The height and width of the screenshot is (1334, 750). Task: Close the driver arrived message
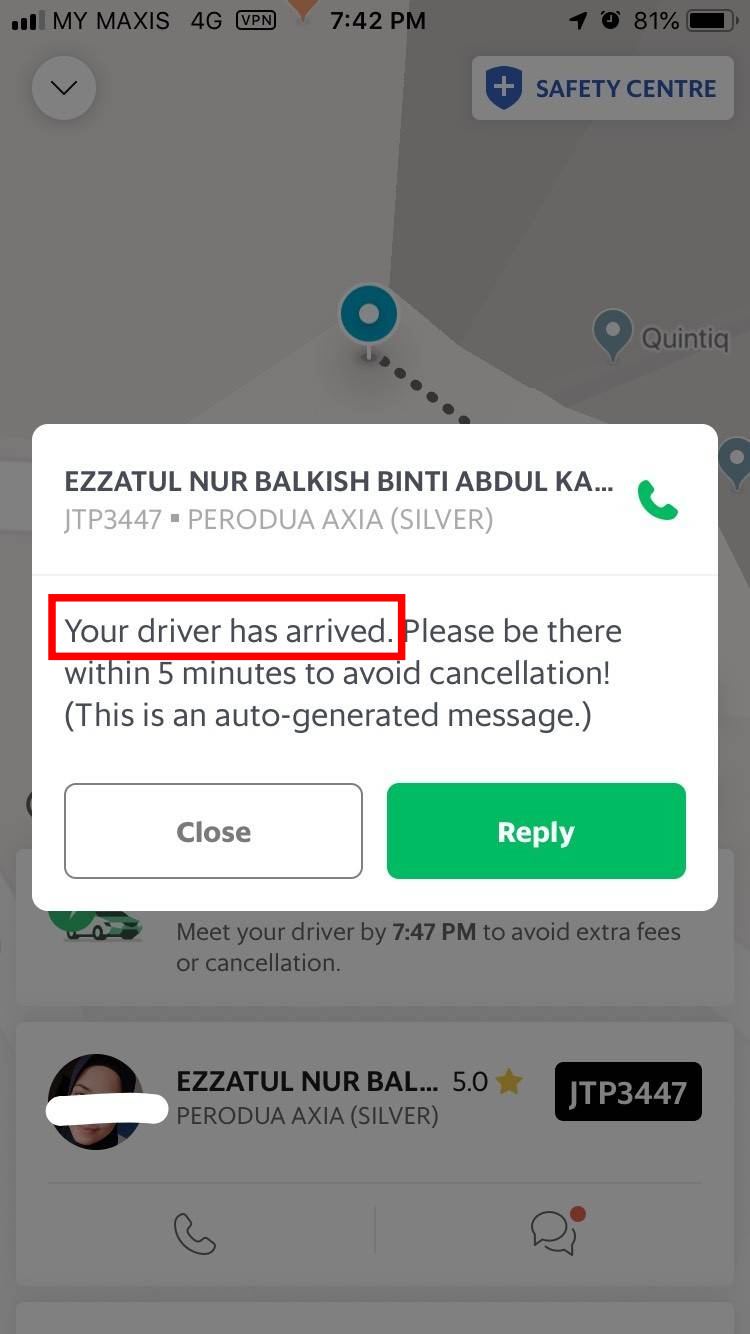(x=213, y=831)
